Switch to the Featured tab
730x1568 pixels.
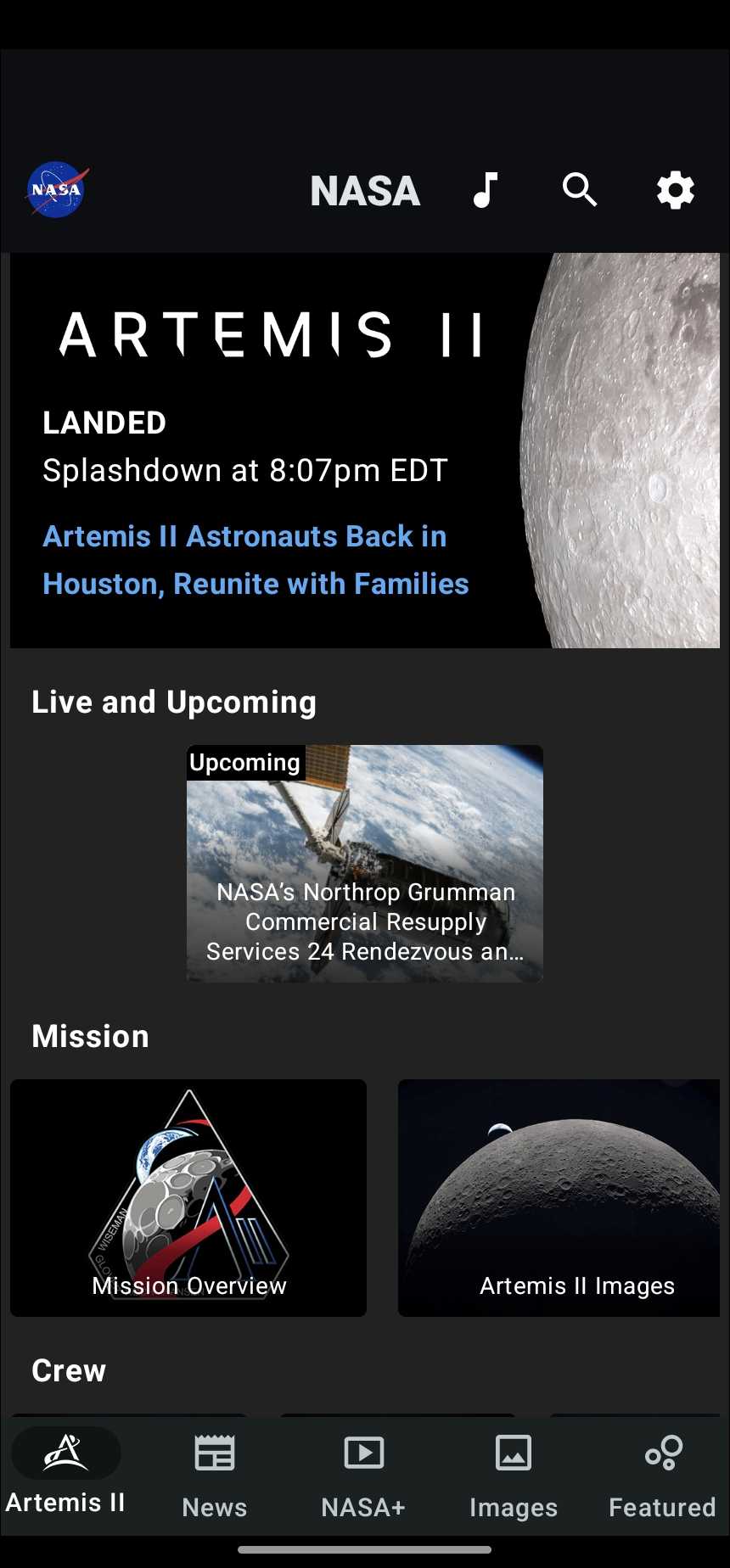pos(662,1475)
